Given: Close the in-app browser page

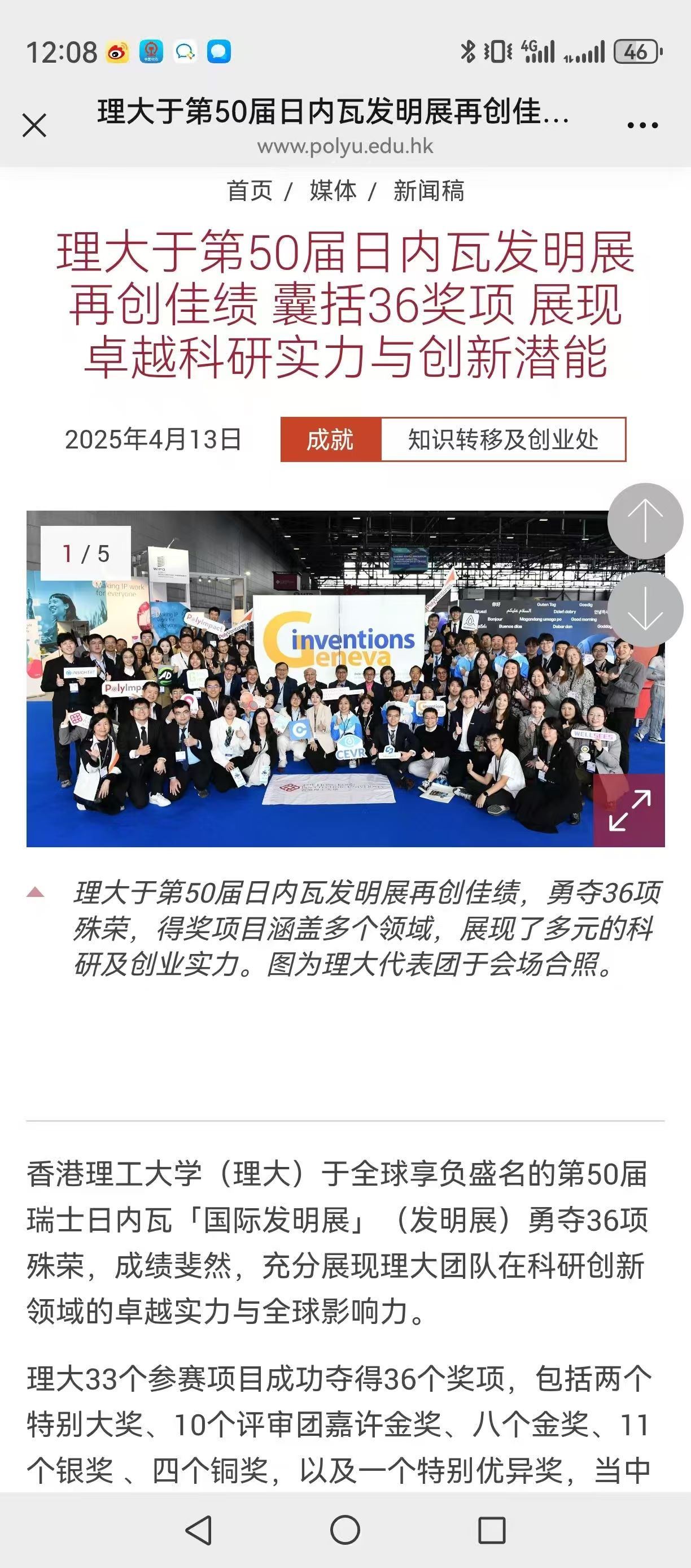Looking at the screenshot, I should [34, 126].
